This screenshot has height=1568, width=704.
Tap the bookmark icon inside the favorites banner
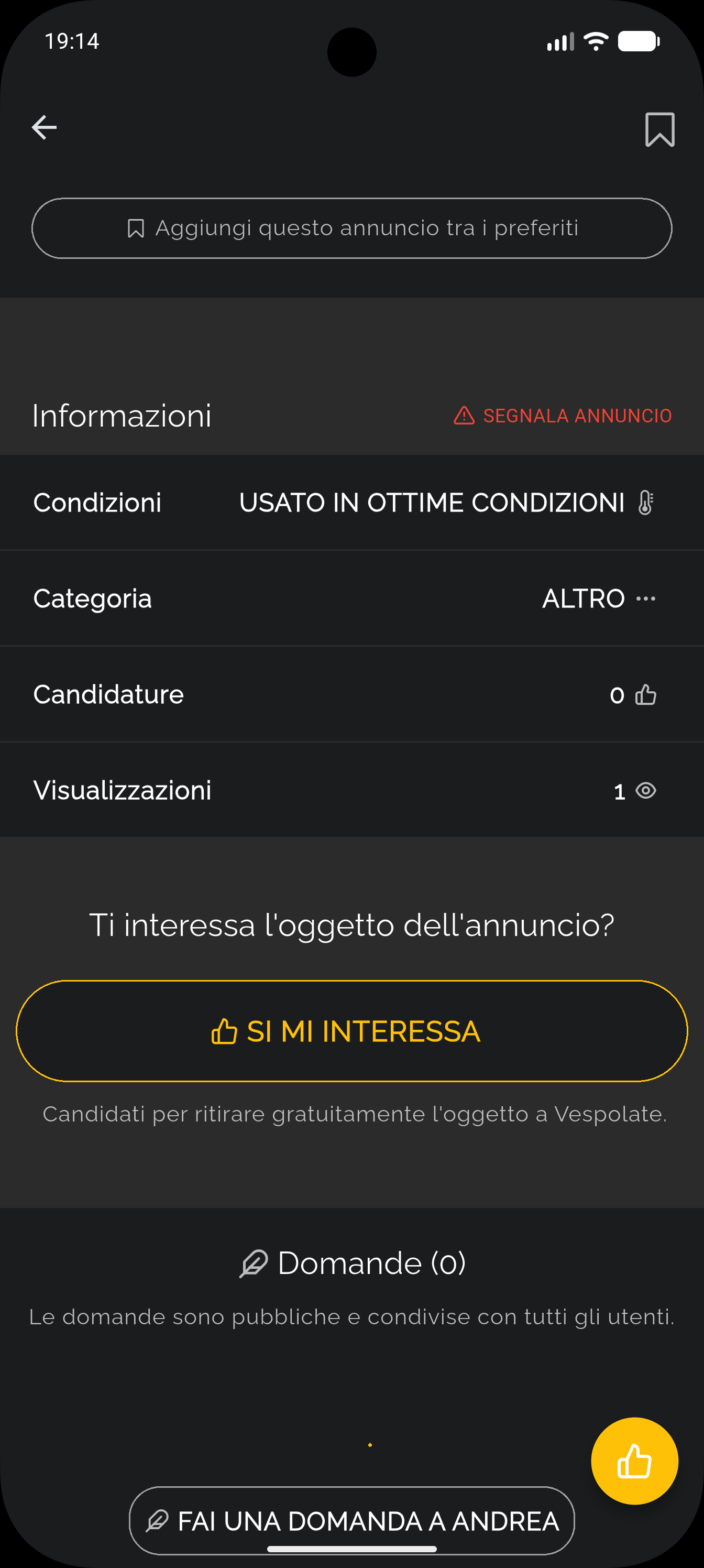(136, 227)
